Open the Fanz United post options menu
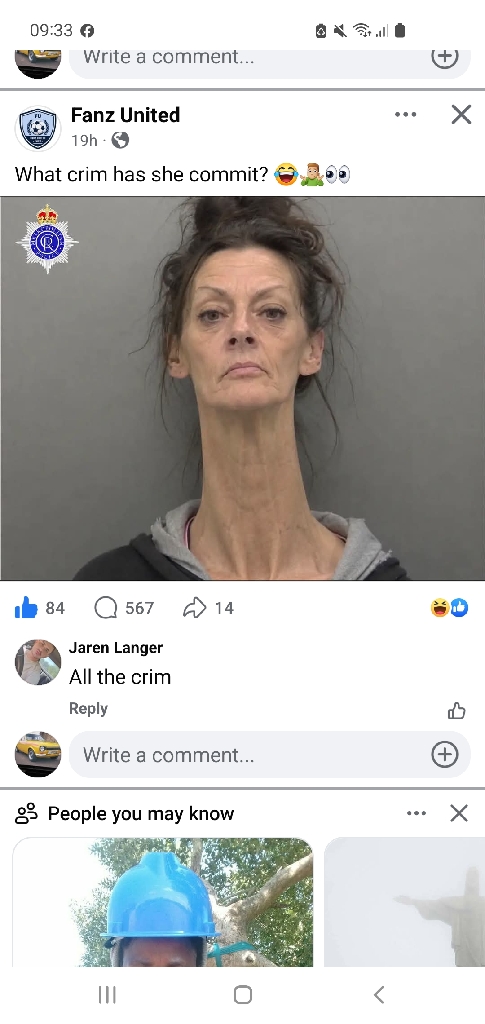This screenshot has width=485, height=1024. point(405,114)
